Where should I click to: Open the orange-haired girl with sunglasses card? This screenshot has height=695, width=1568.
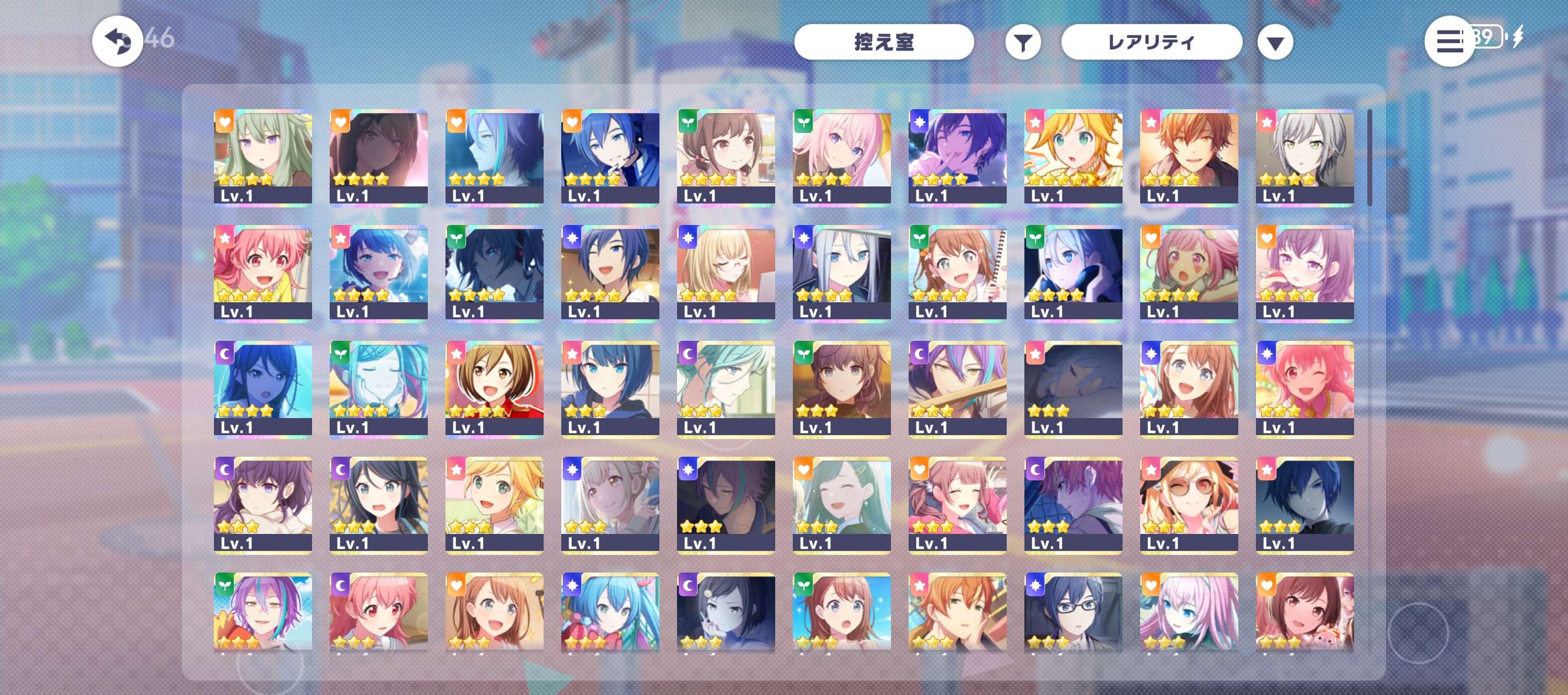click(1189, 504)
